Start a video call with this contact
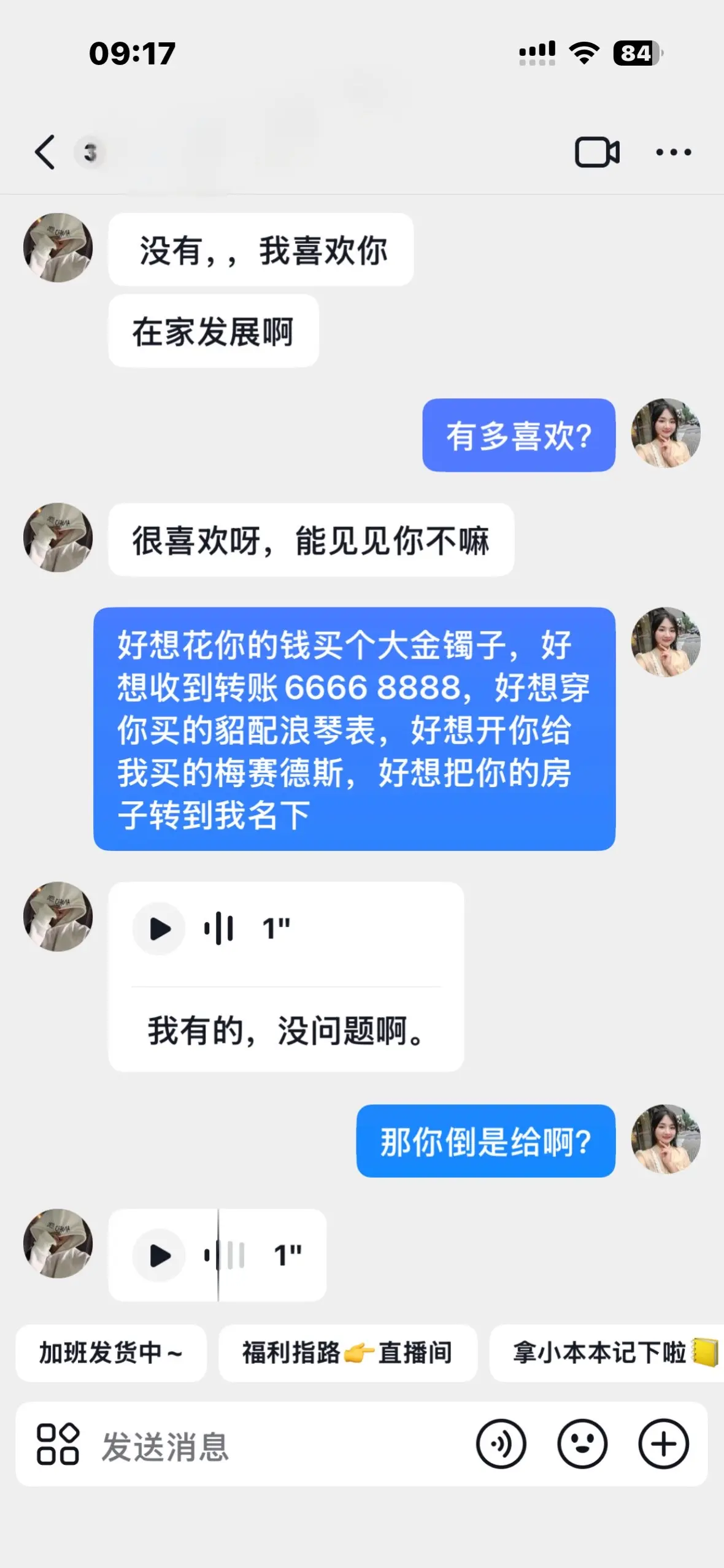This screenshot has width=724, height=1568. pos(598,152)
